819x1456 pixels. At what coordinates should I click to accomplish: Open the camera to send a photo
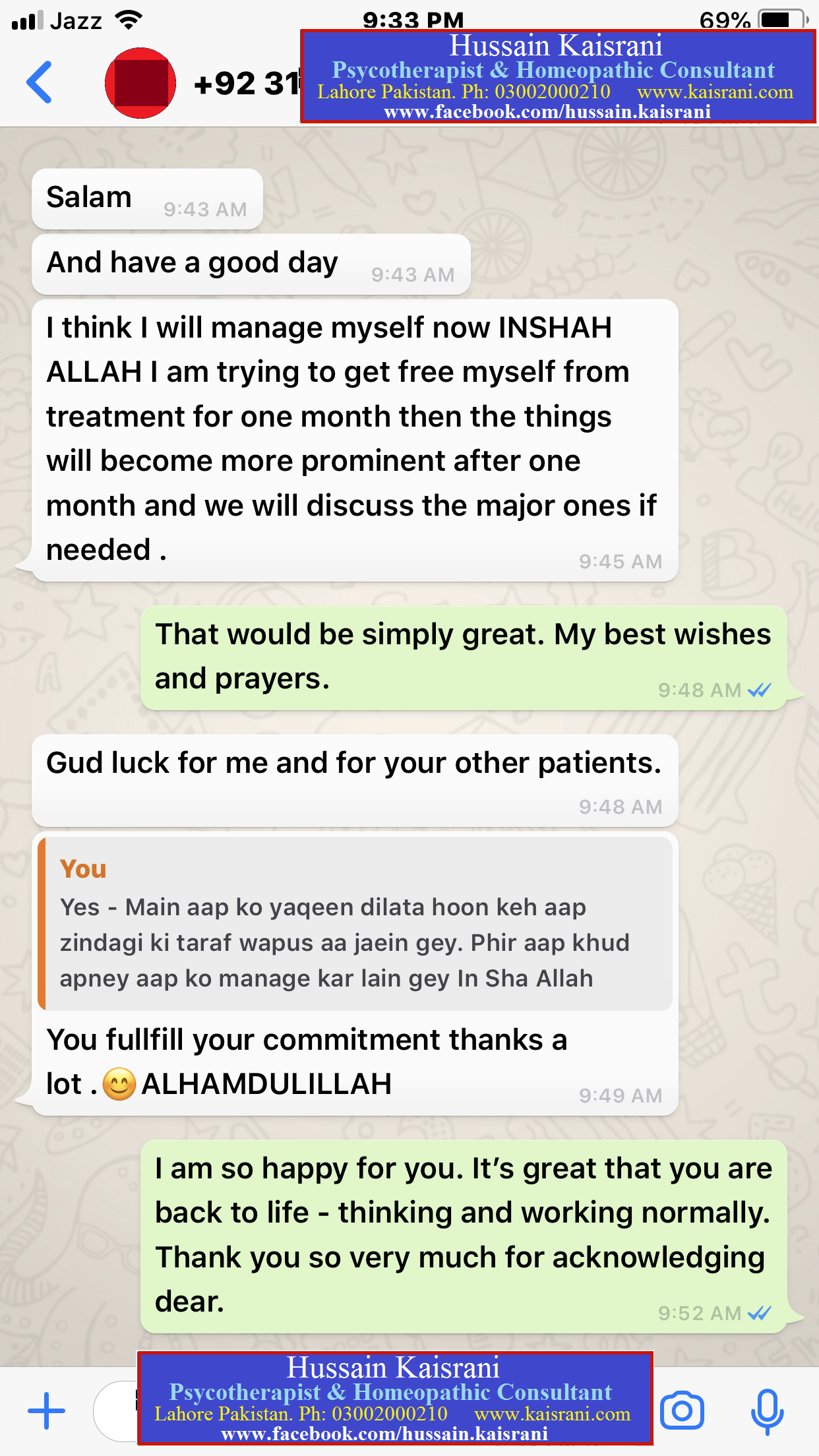tap(682, 1410)
